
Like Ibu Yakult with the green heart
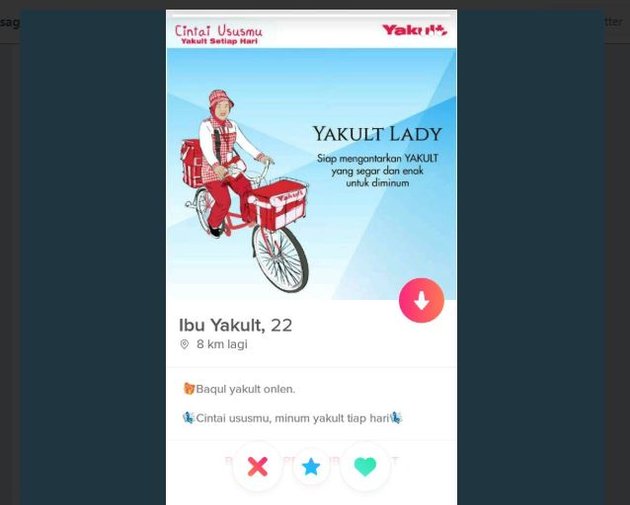point(365,467)
